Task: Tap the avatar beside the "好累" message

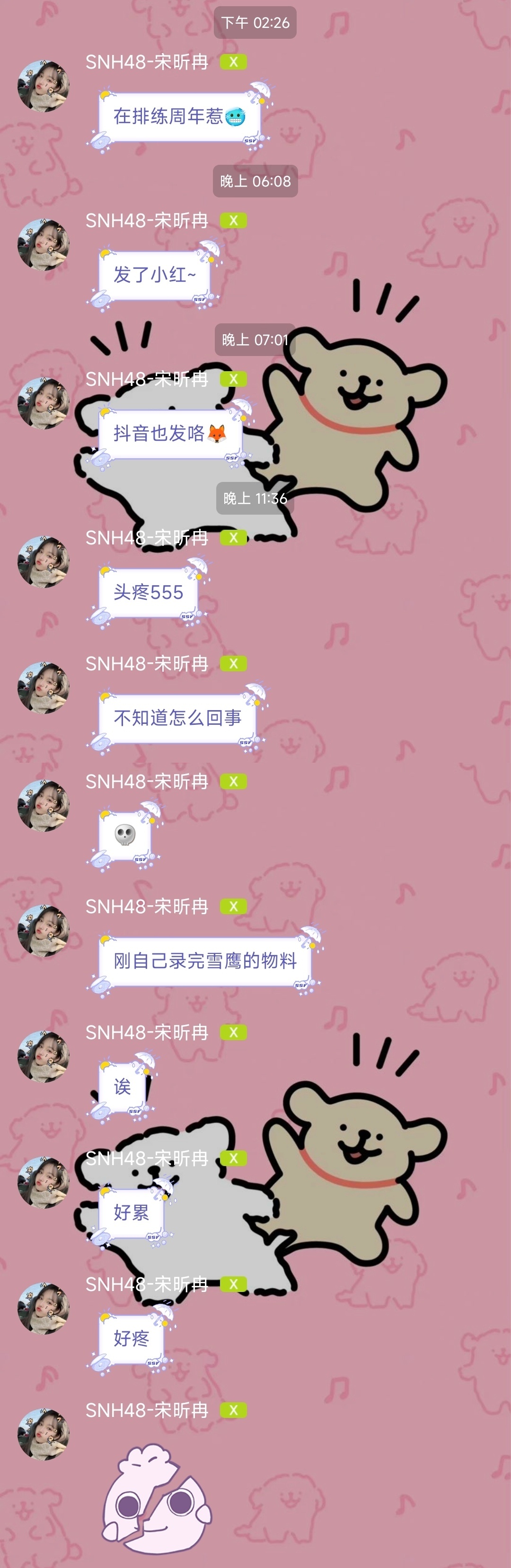Action: point(43,1183)
